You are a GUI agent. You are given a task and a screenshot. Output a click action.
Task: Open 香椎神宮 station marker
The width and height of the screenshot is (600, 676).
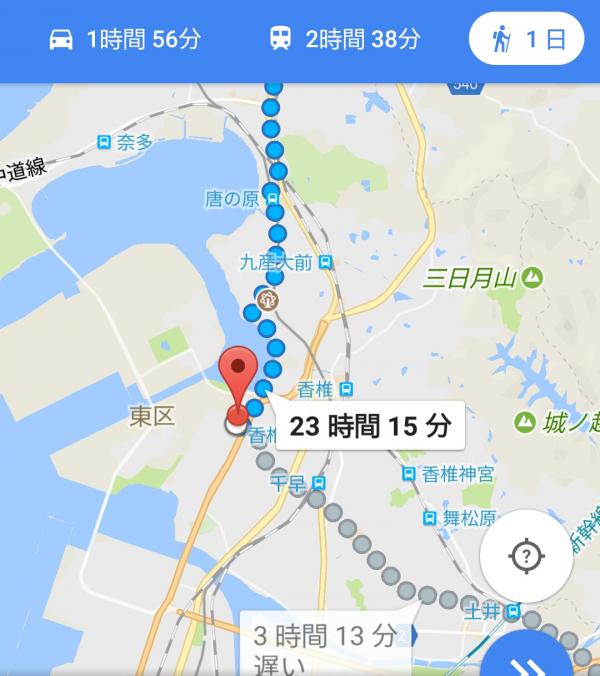(x=410, y=474)
